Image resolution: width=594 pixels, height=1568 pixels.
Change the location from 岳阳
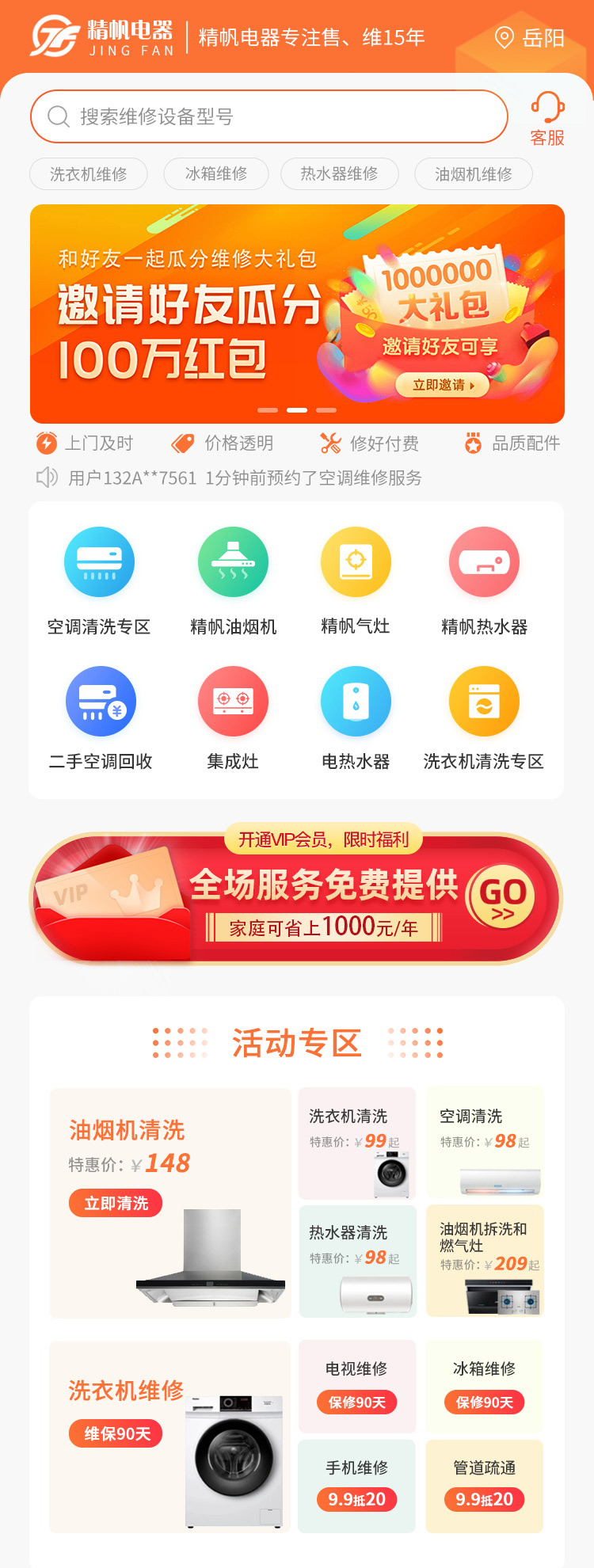point(530,38)
